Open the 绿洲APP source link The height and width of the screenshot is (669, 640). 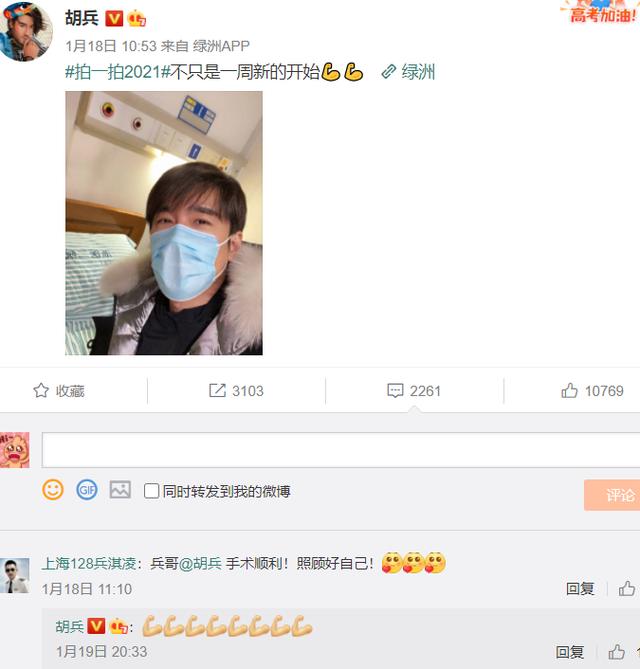[222, 46]
